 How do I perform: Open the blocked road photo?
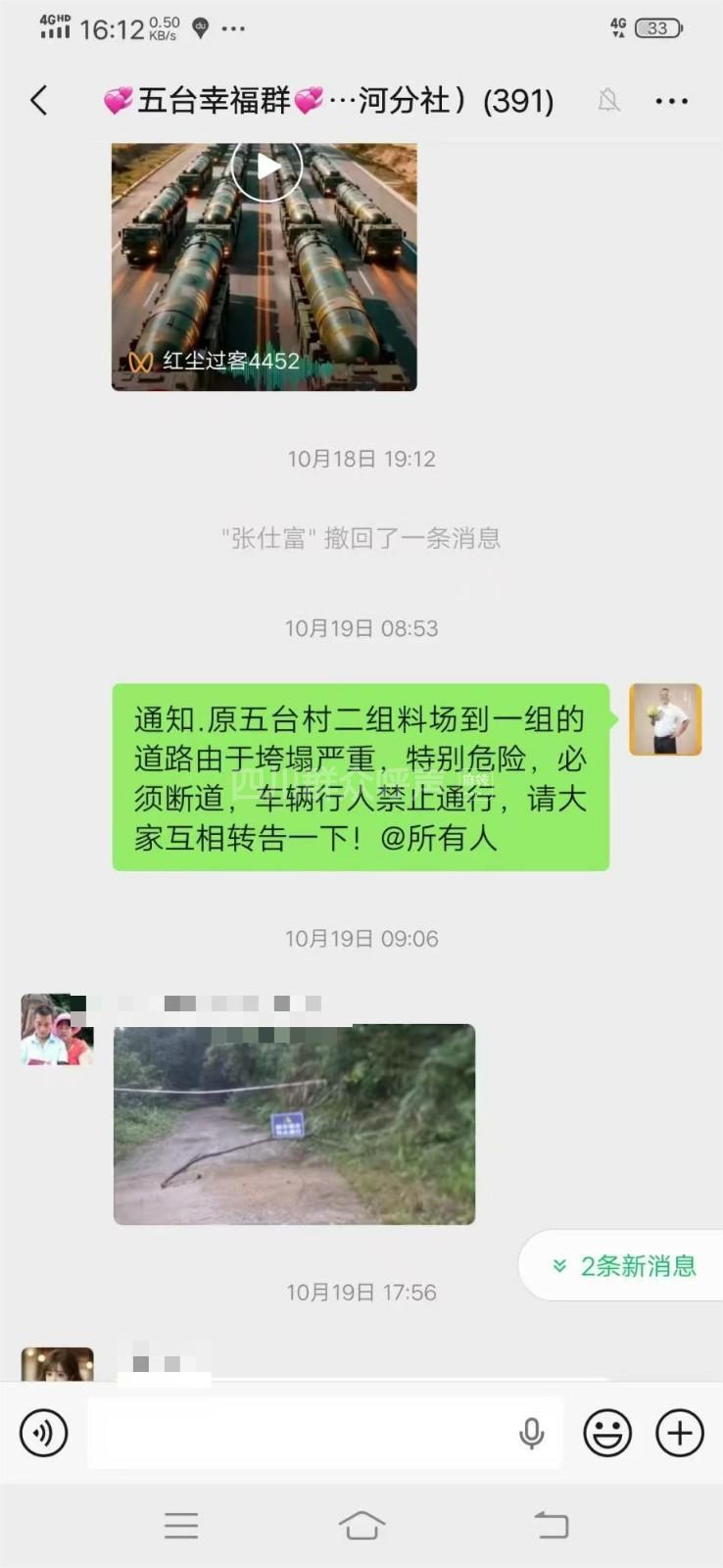[x=294, y=1124]
